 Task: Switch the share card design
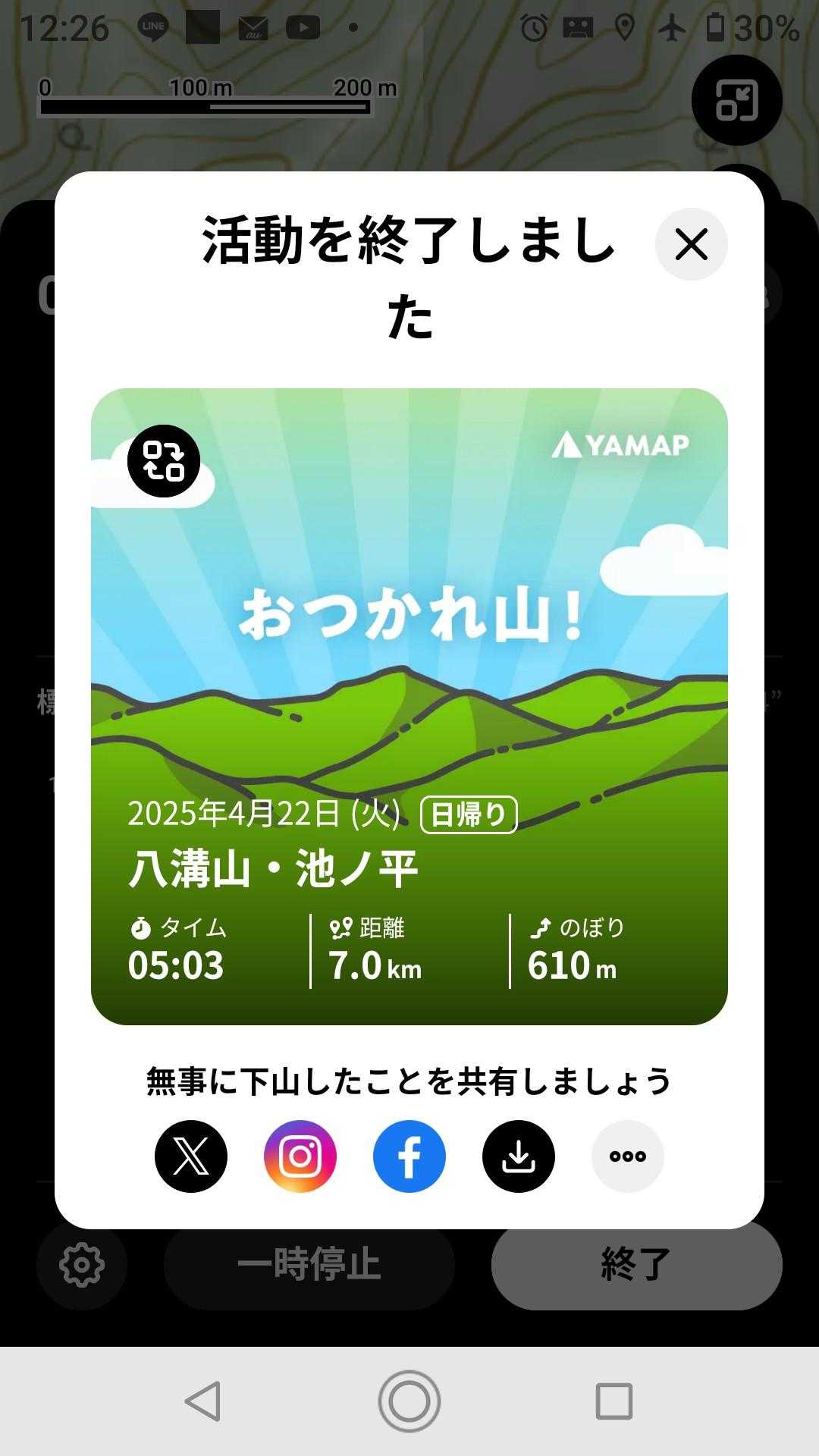(164, 461)
